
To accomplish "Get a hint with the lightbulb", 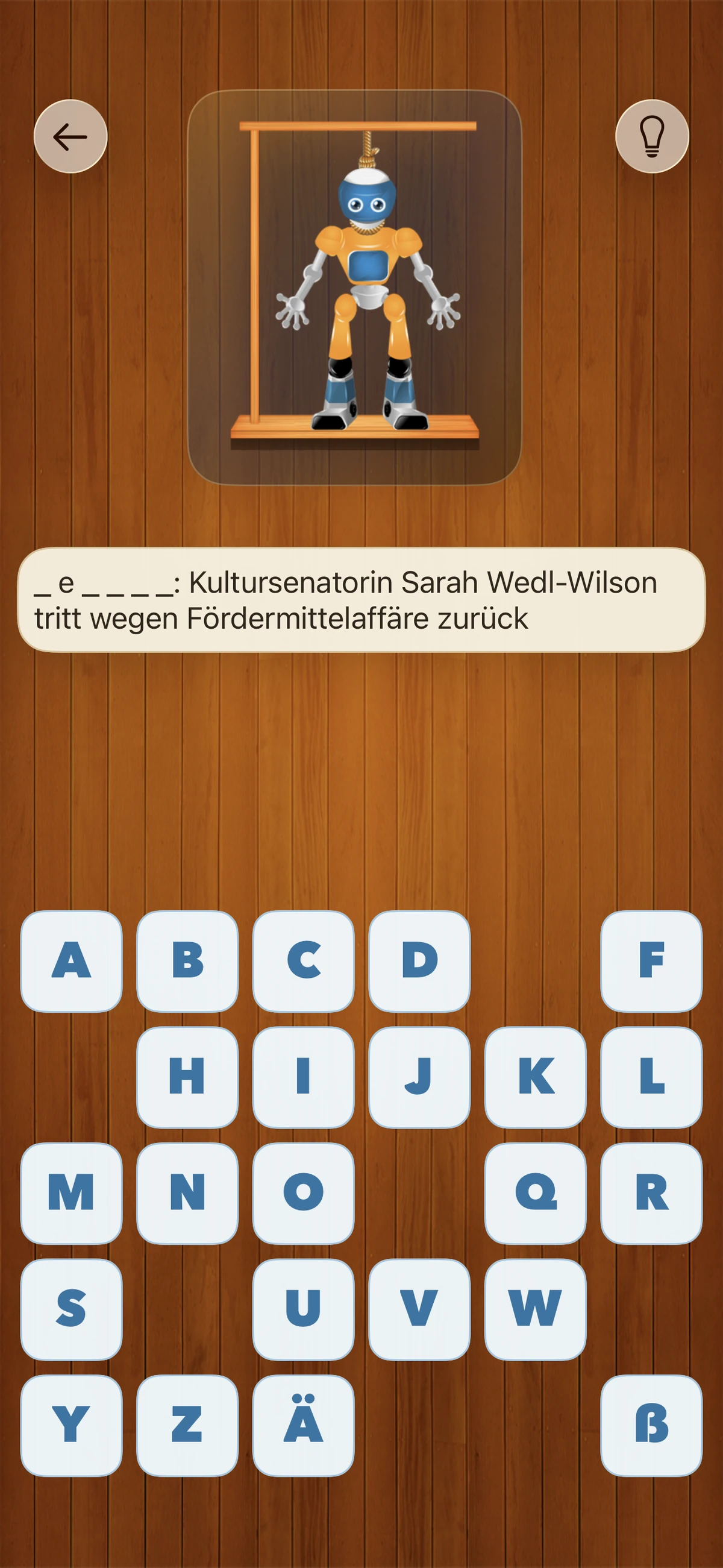I will click(652, 136).
